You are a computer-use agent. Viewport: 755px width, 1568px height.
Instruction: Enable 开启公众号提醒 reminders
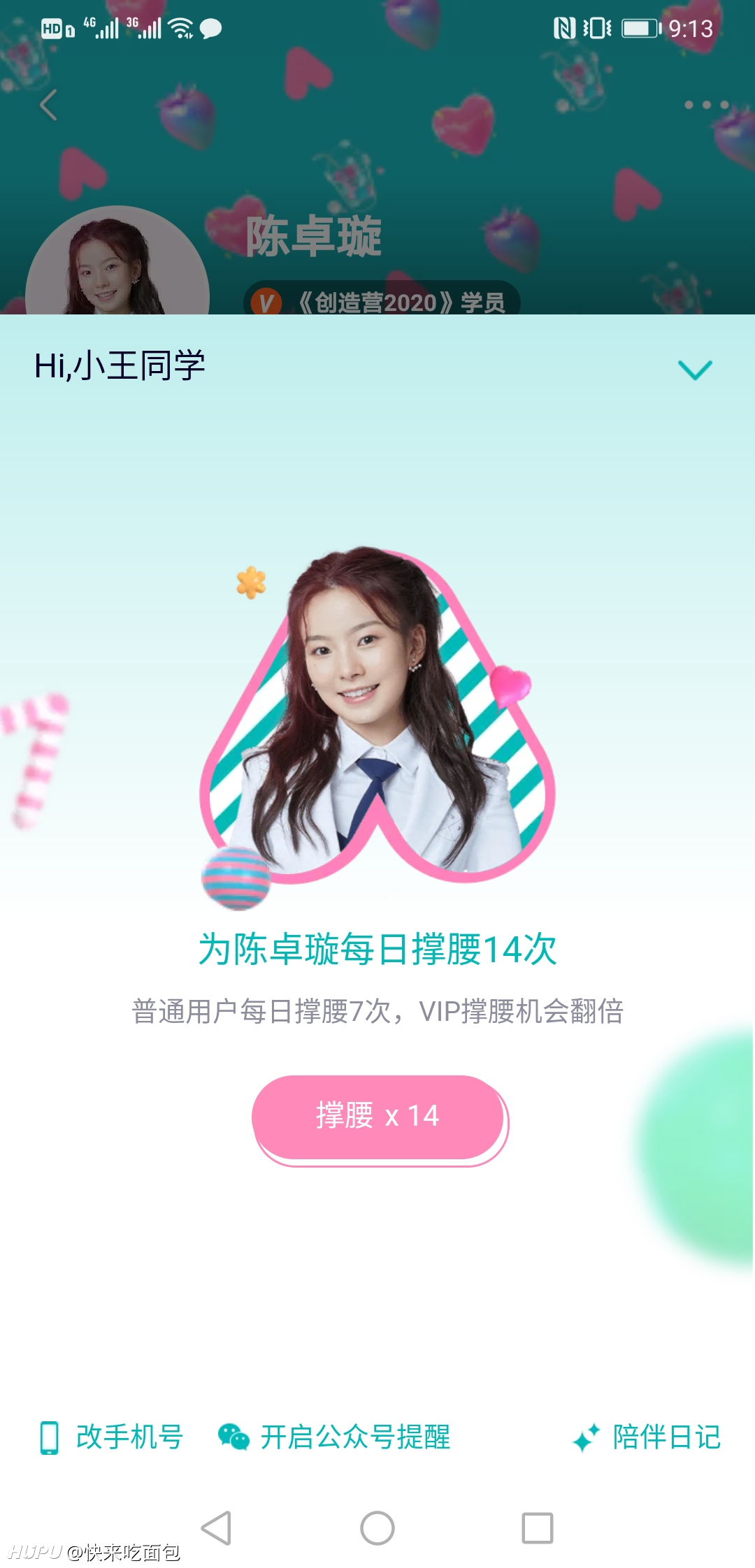tap(334, 1437)
